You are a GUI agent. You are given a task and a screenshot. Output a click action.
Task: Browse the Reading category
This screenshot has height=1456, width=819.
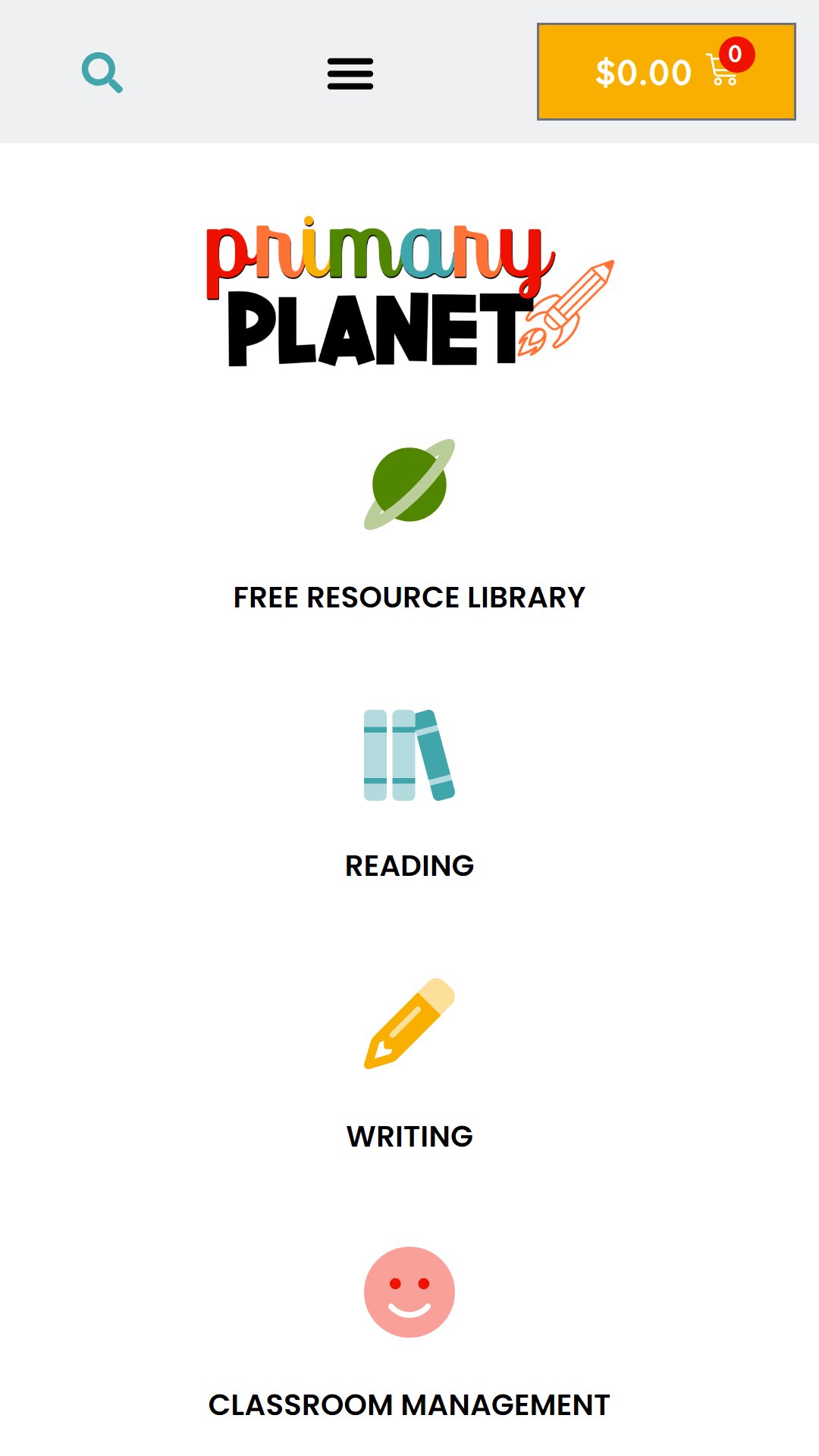point(409,866)
